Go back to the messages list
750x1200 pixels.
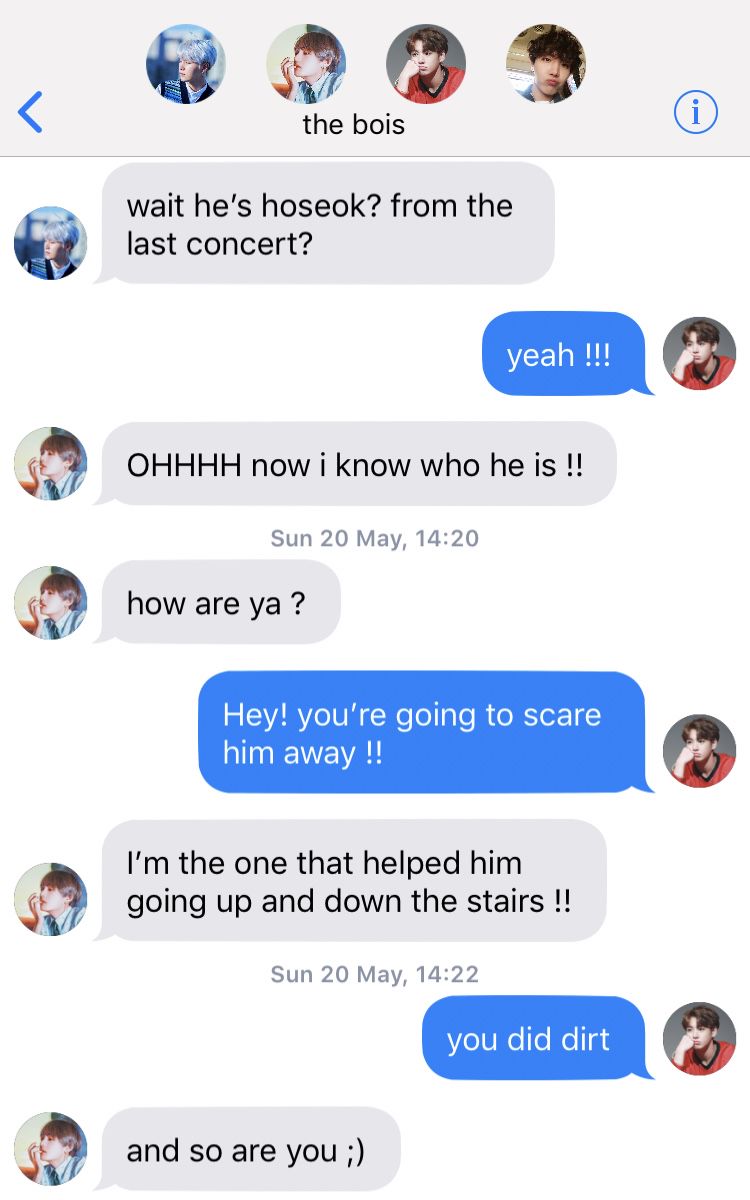(31, 112)
